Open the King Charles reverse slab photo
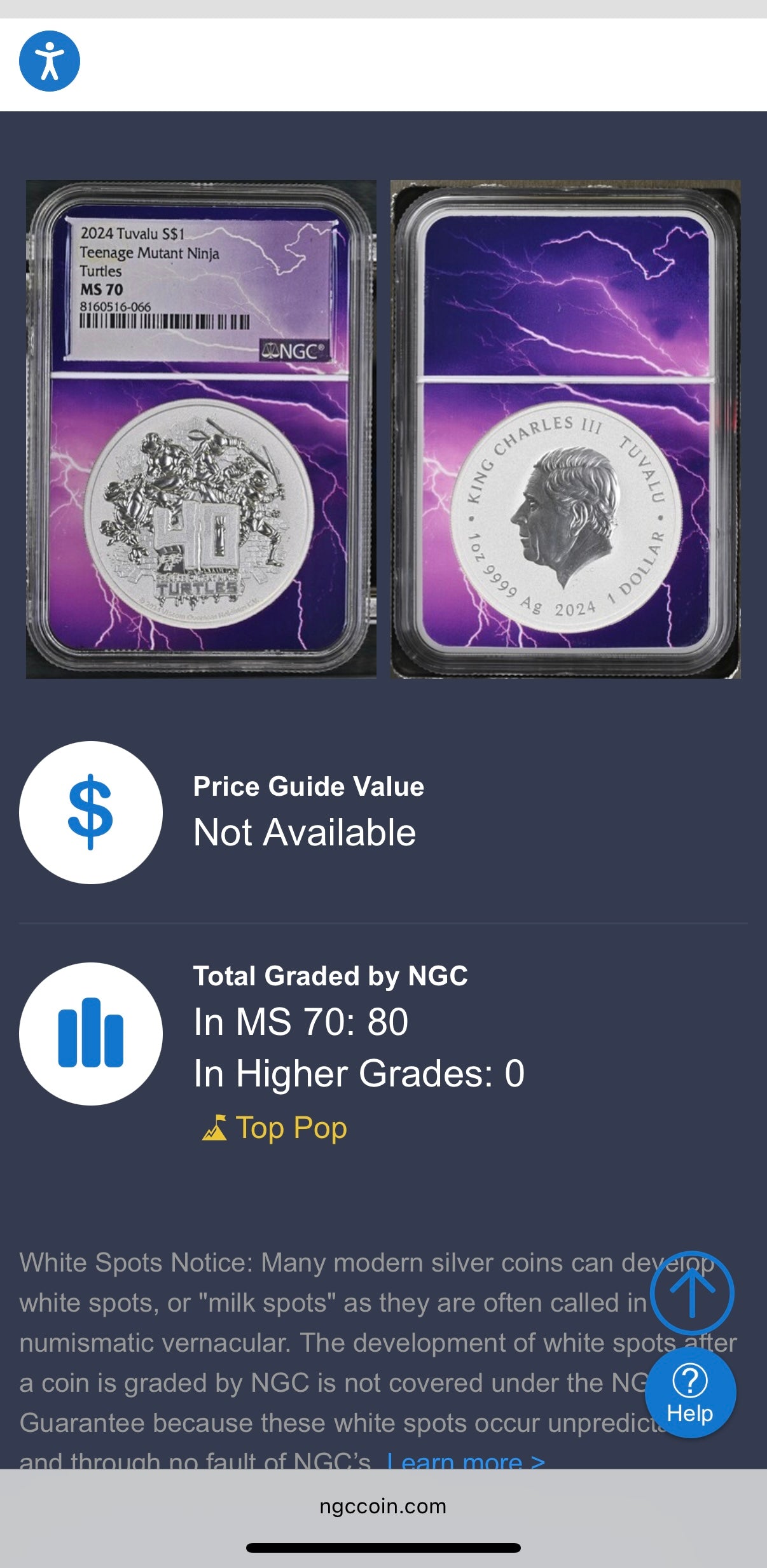The height and width of the screenshot is (1568, 767). click(565, 429)
